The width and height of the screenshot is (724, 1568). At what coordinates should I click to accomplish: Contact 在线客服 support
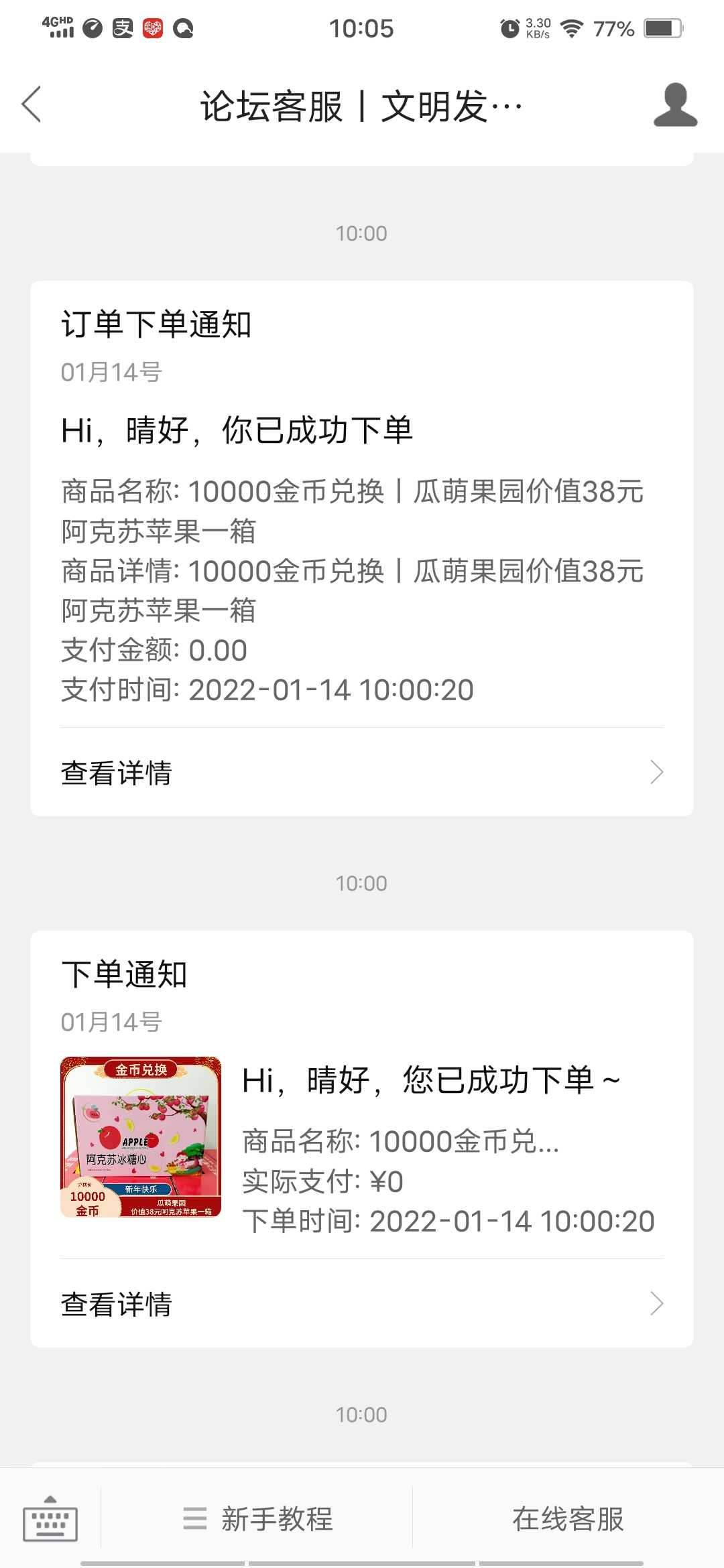(568, 1518)
